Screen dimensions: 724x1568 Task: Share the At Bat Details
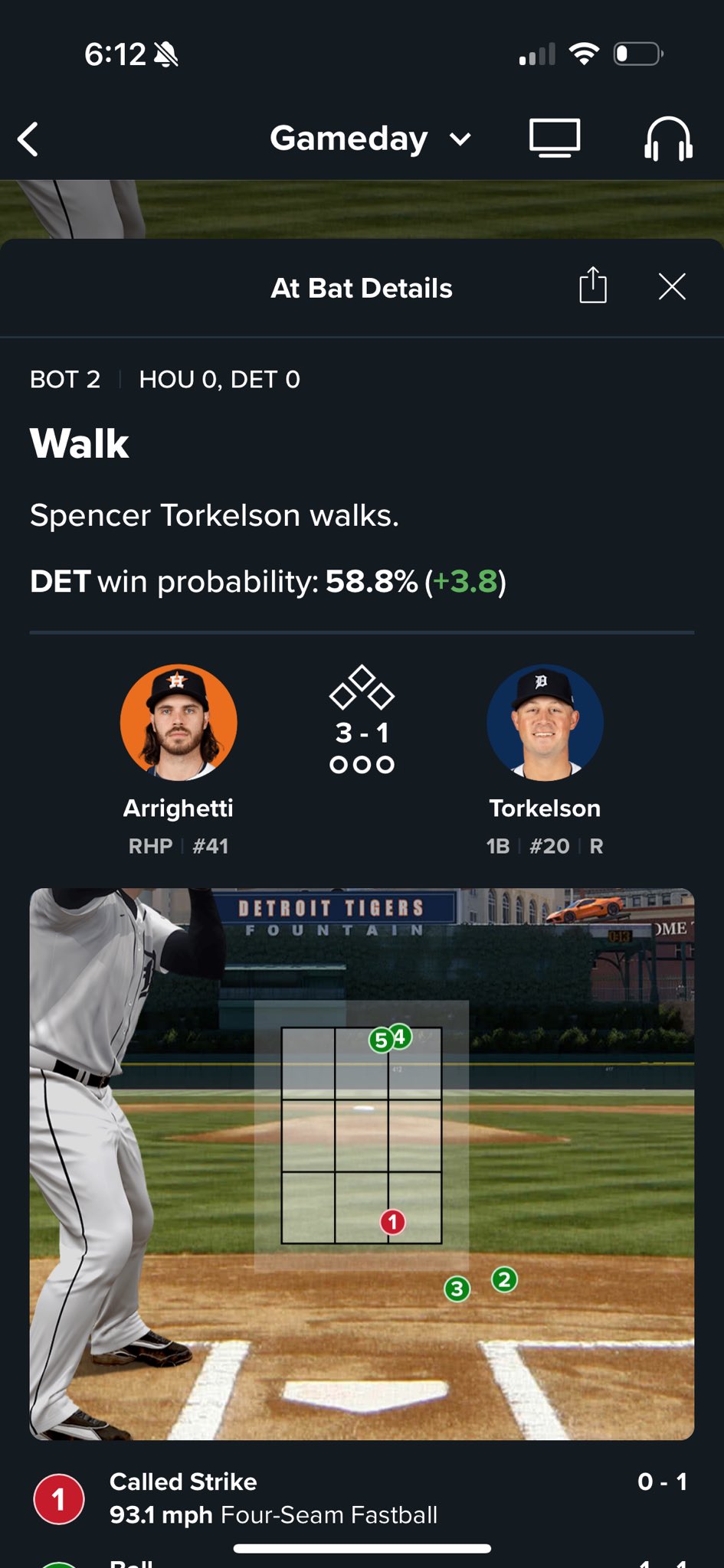592,286
